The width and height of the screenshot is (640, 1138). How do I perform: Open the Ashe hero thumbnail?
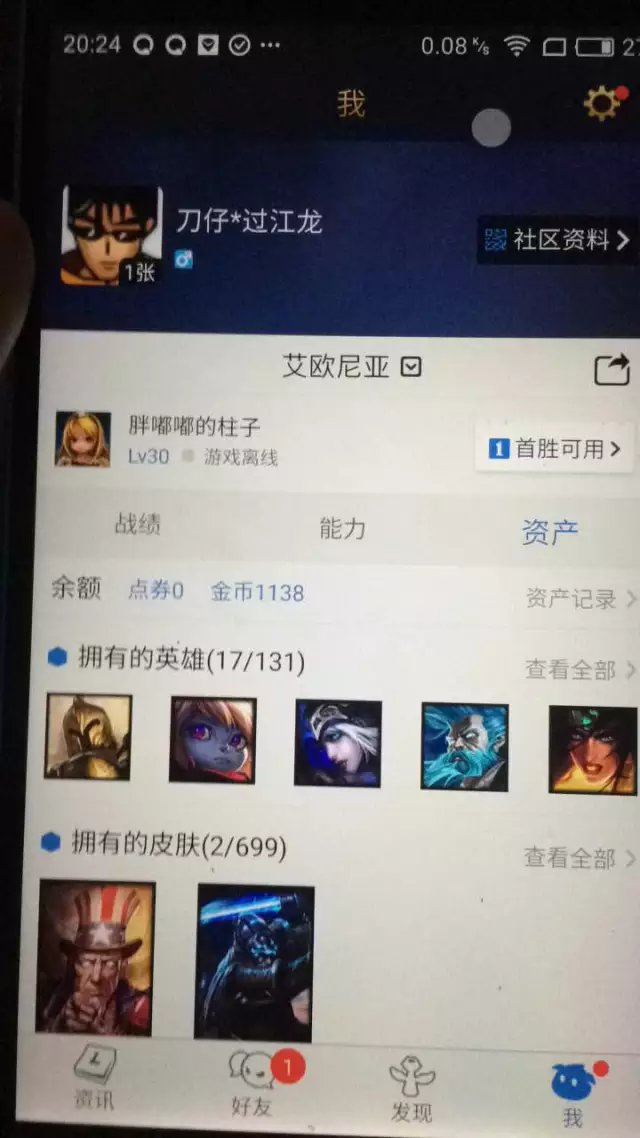(x=338, y=743)
